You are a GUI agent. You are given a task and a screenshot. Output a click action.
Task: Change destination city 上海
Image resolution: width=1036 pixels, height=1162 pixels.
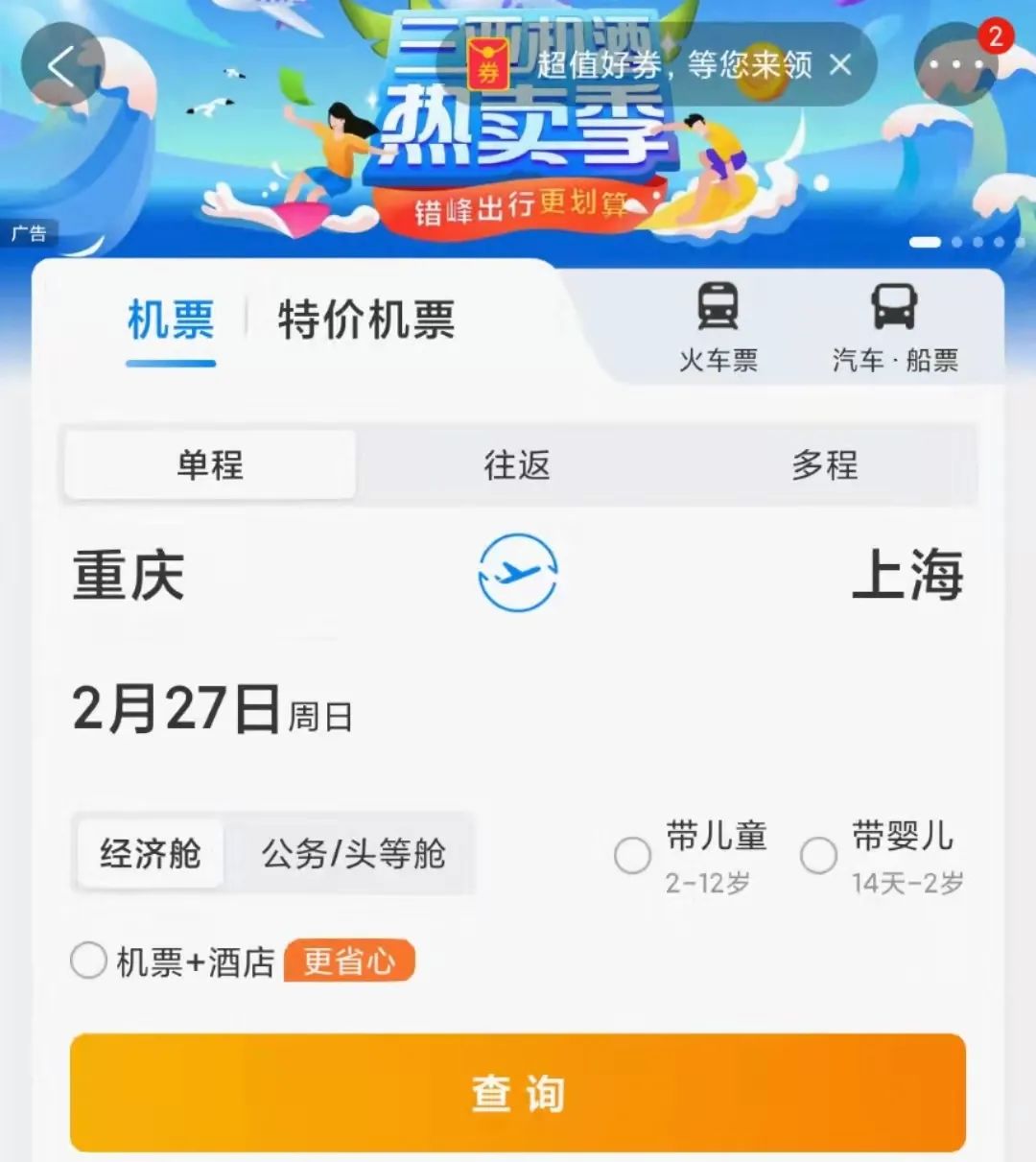point(906,576)
